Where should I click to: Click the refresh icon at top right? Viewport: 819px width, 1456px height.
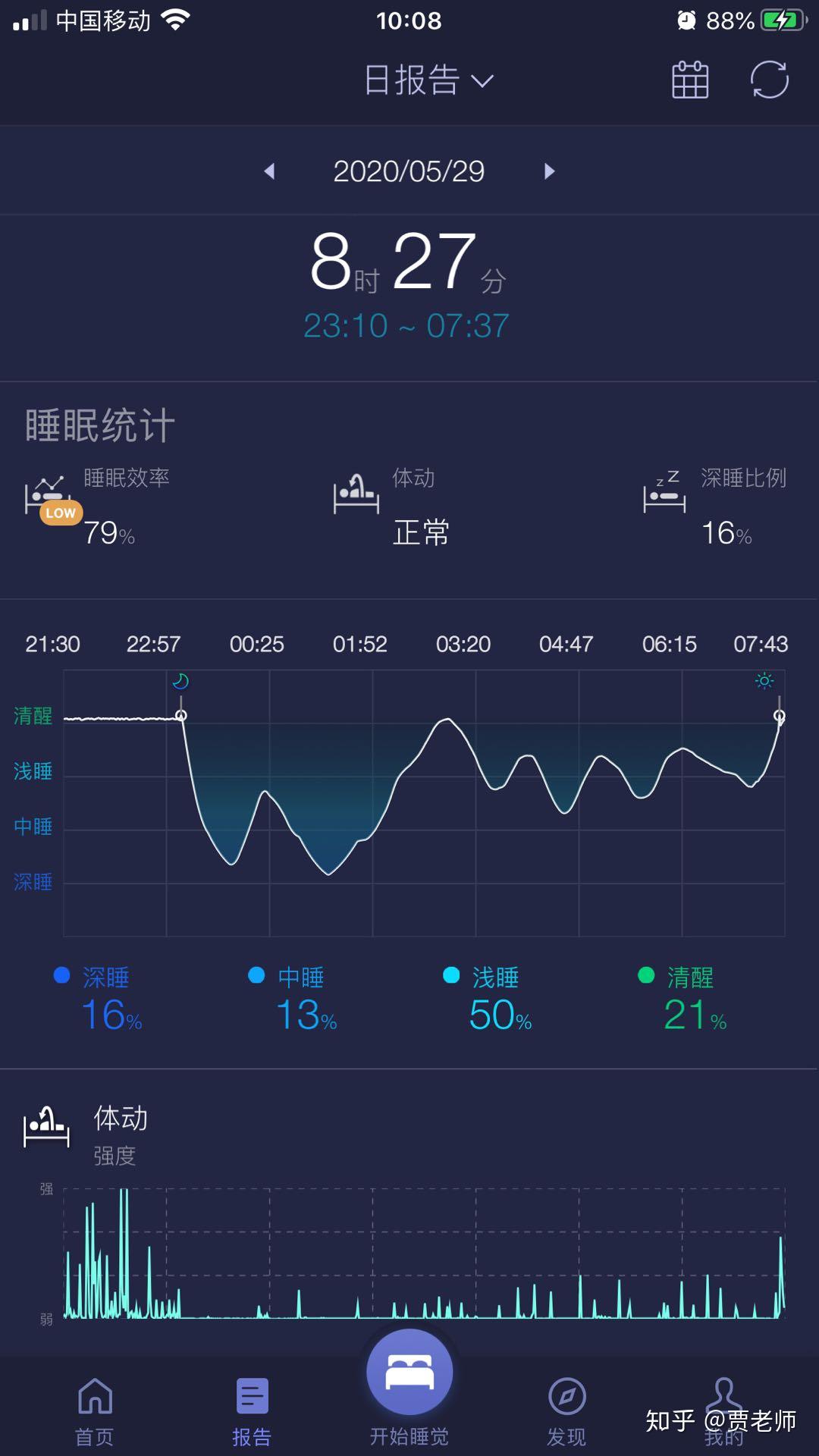769,81
